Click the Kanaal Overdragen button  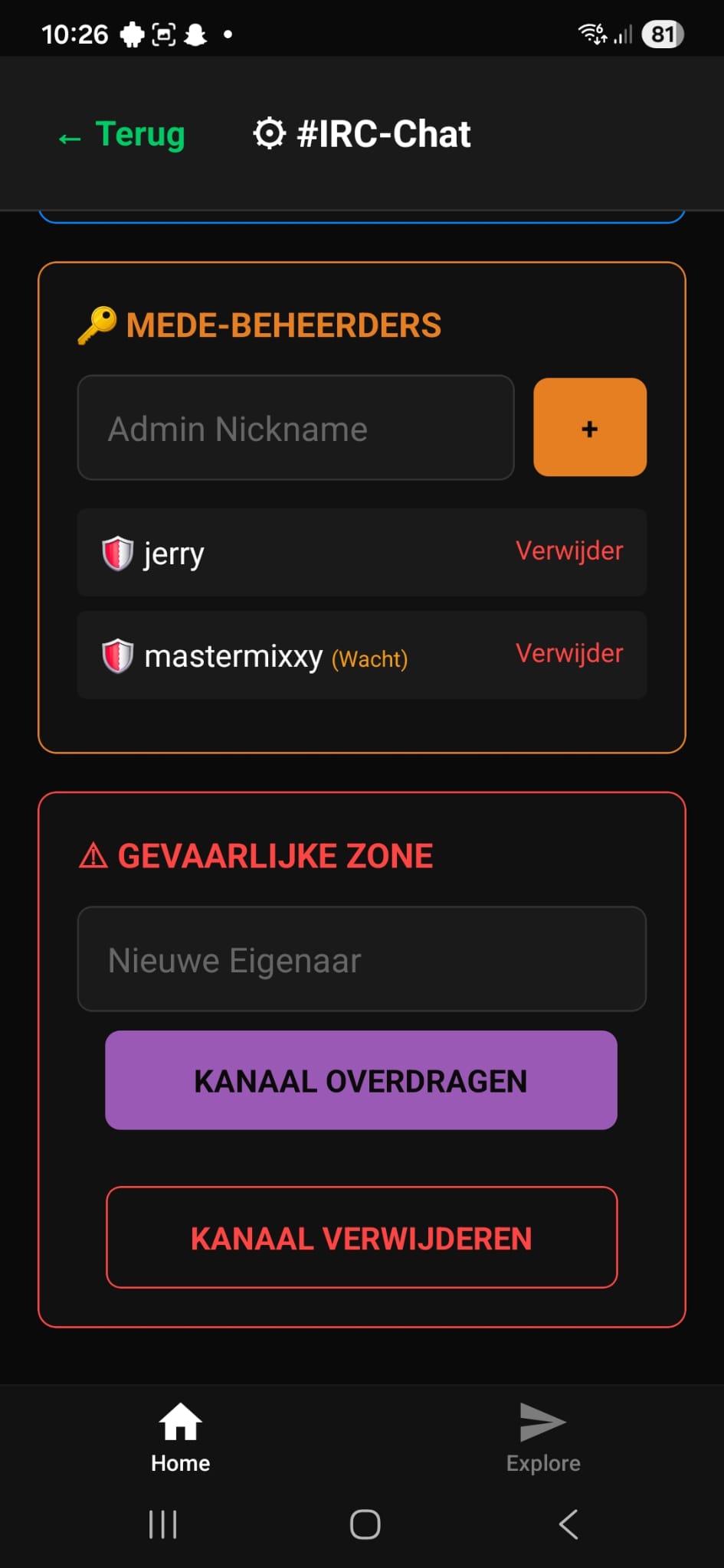tap(361, 1080)
